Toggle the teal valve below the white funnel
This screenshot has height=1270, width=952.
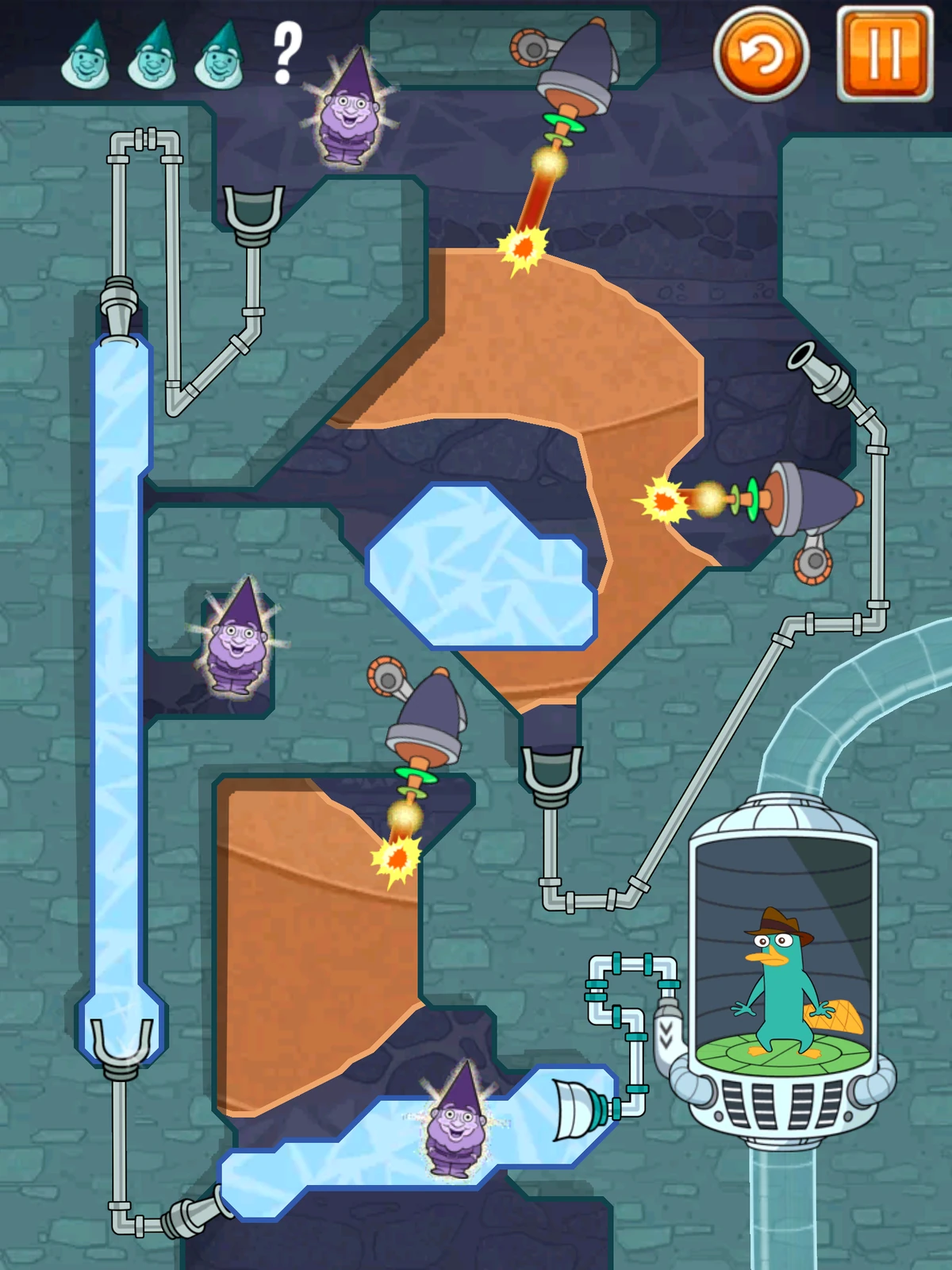tap(616, 1108)
